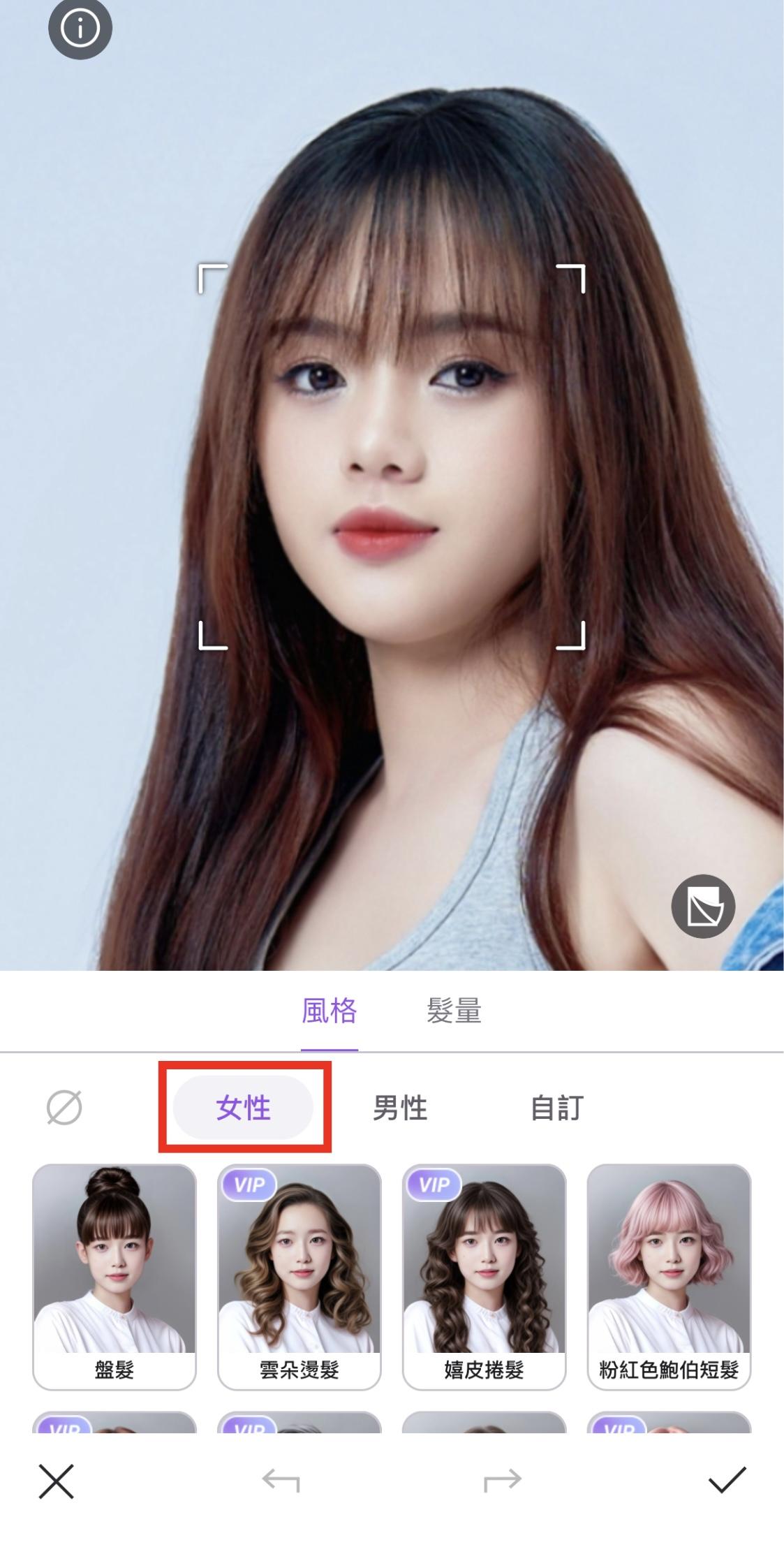Switch to the 髮量 tab
The width and height of the screenshot is (784, 1568).
pyautogui.click(x=454, y=1011)
